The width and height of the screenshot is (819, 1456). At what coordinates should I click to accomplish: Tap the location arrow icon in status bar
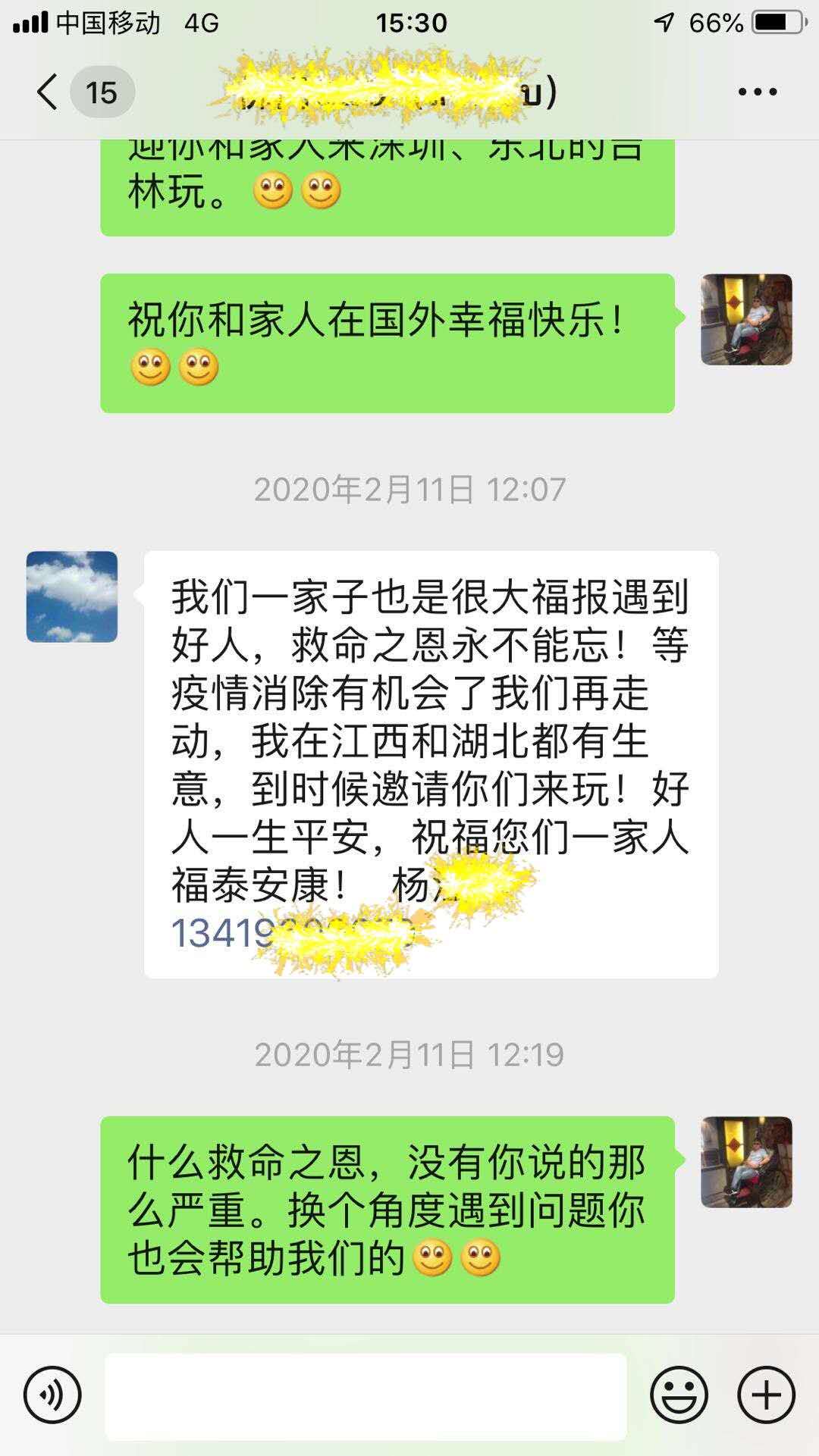point(663,23)
